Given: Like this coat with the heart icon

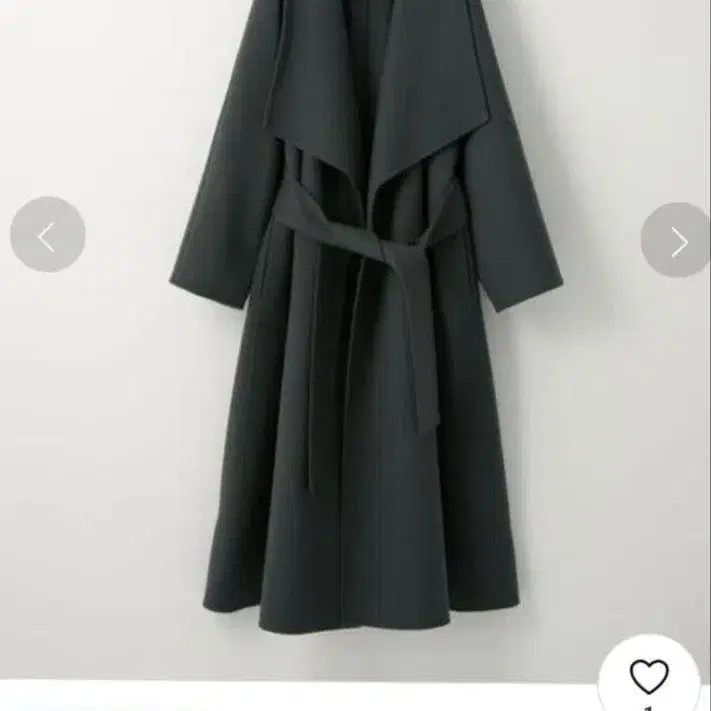Looking at the screenshot, I should coord(649,676).
